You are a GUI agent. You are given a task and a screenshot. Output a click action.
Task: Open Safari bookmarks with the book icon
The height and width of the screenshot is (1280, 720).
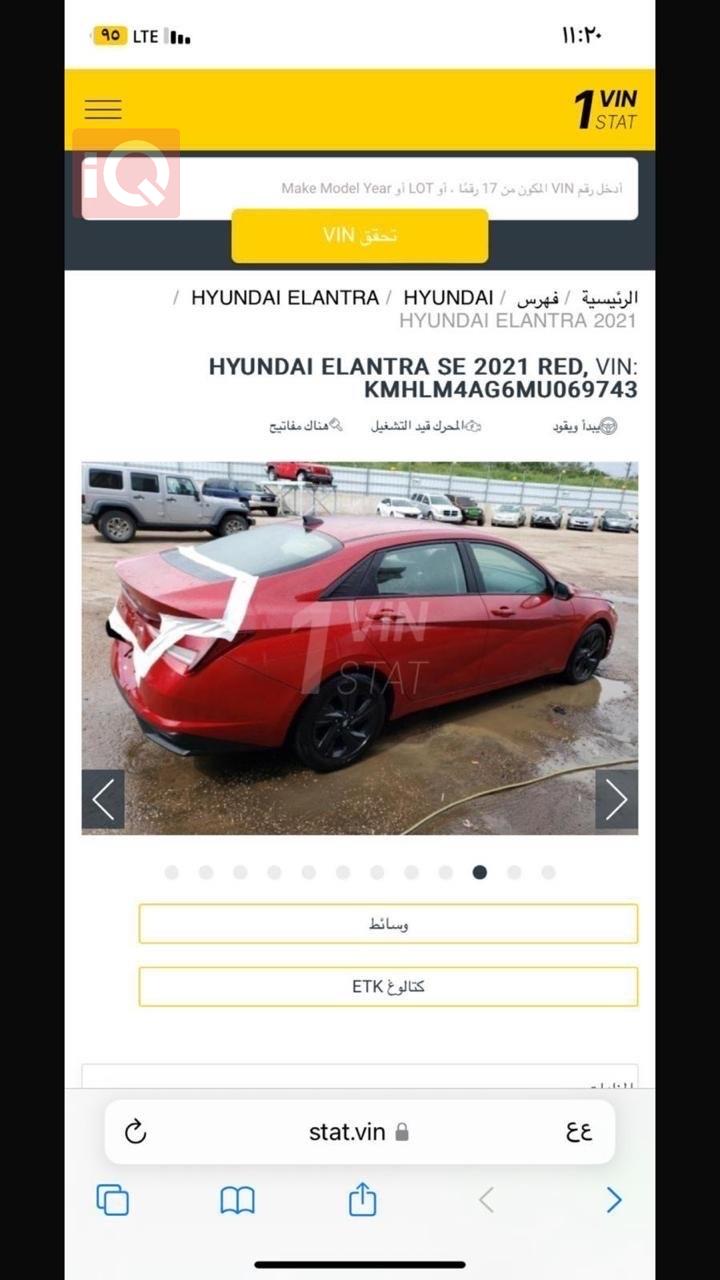tap(237, 1202)
